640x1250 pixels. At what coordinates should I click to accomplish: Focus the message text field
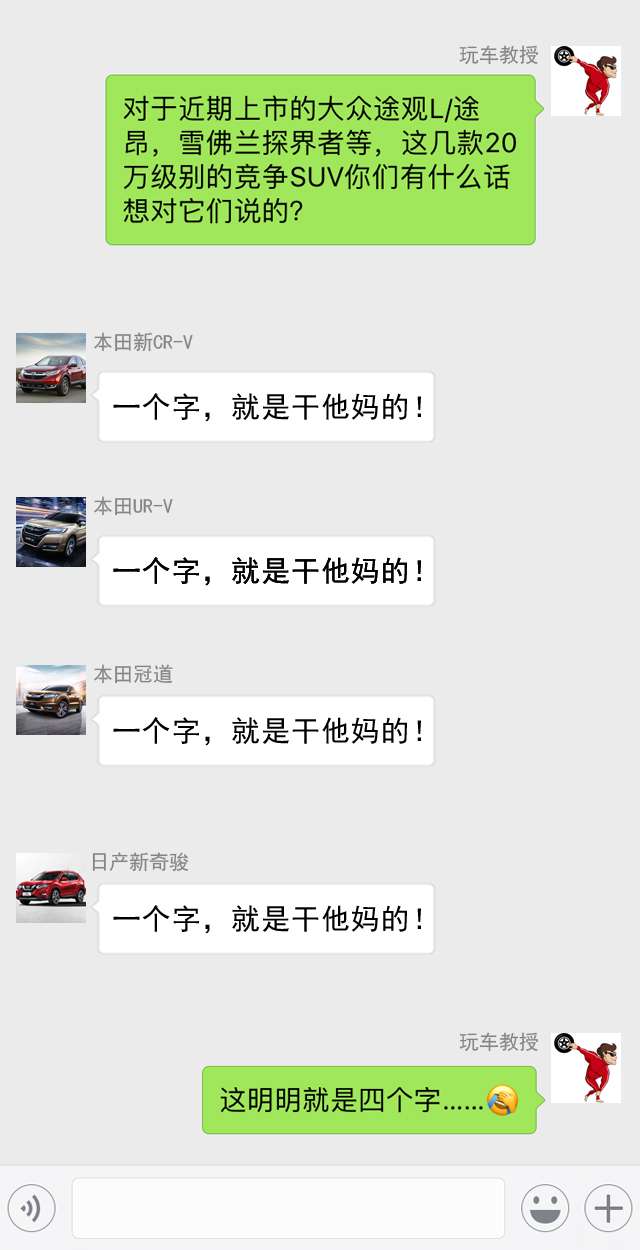pos(288,1208)
